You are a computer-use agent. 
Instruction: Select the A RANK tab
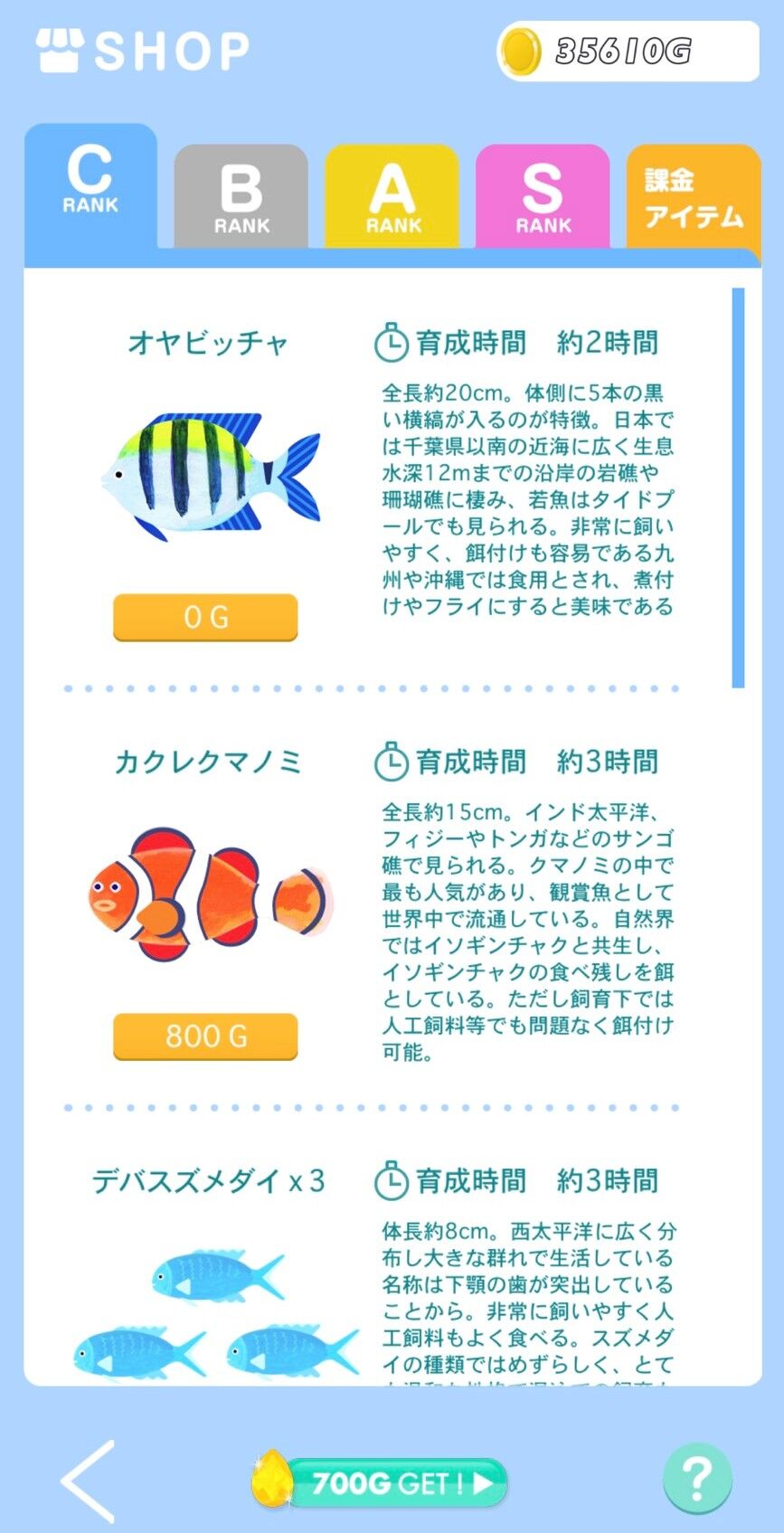[391, 194]
